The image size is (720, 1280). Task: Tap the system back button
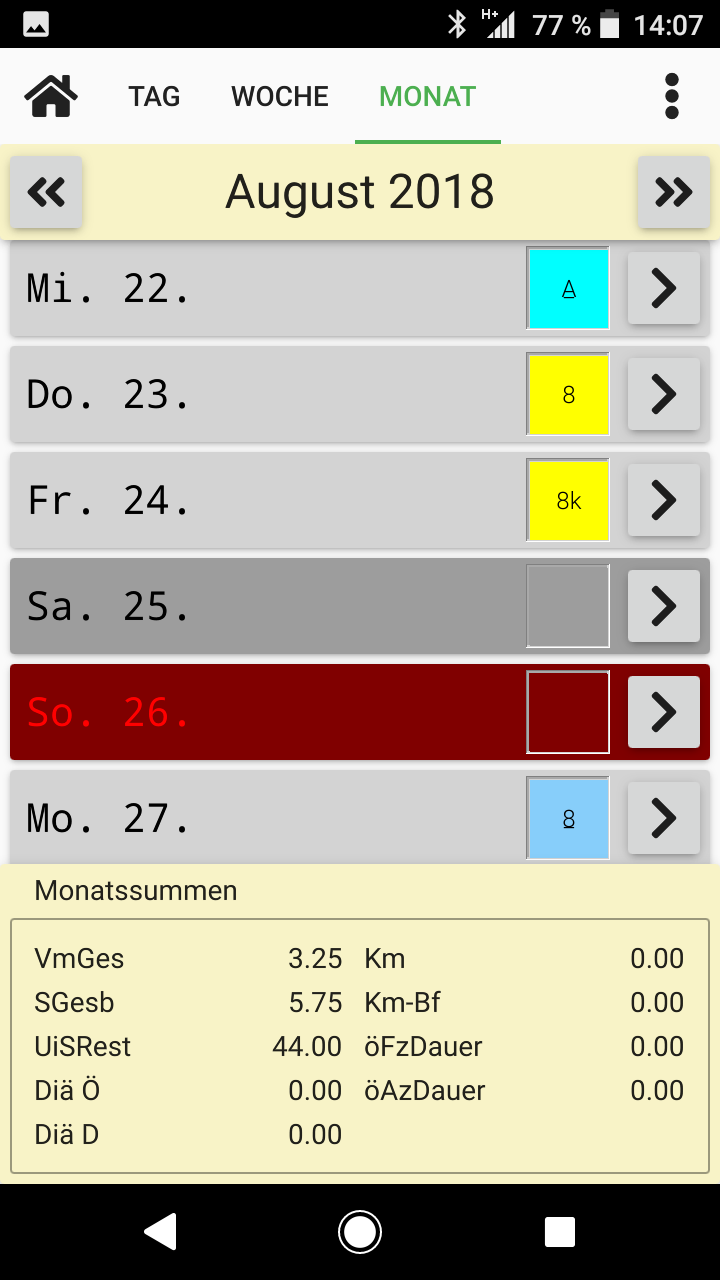160,1232
